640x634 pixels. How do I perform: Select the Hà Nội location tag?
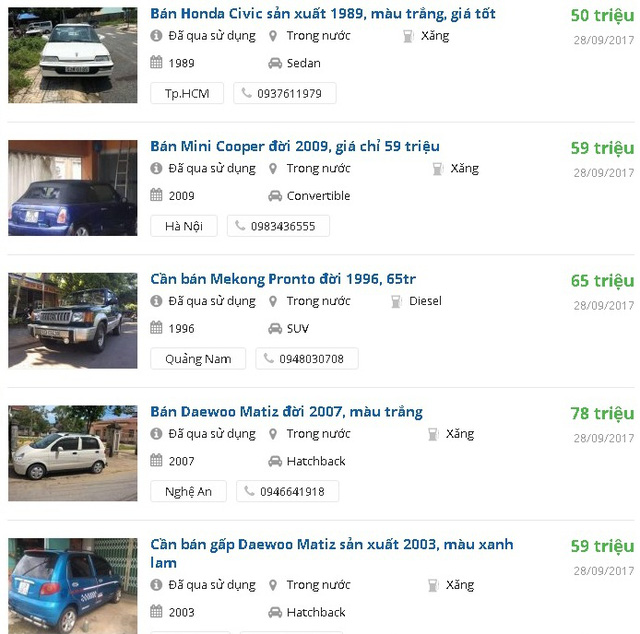tap(184, 226)
